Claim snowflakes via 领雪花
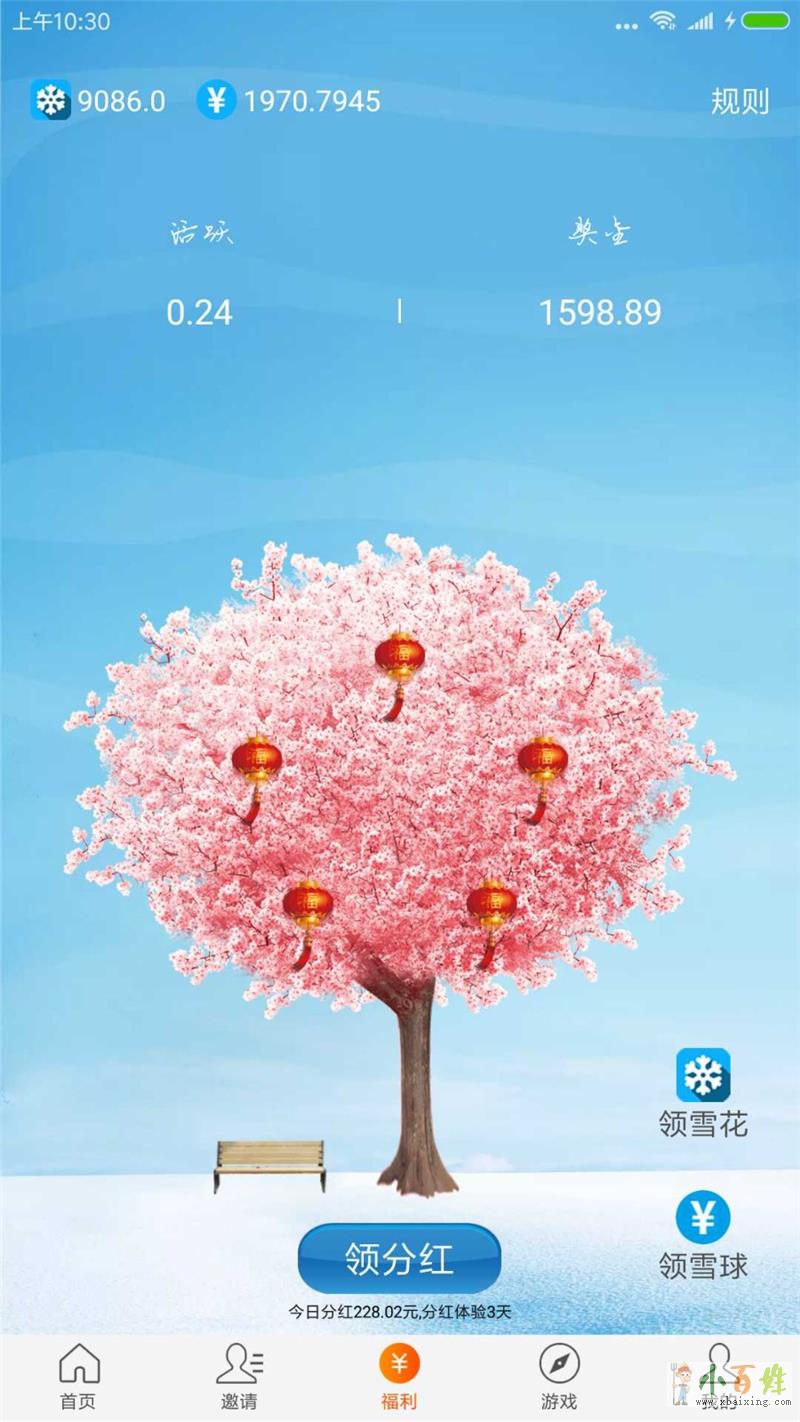Screen dimensions: 800x1422 click(703, 1092)
